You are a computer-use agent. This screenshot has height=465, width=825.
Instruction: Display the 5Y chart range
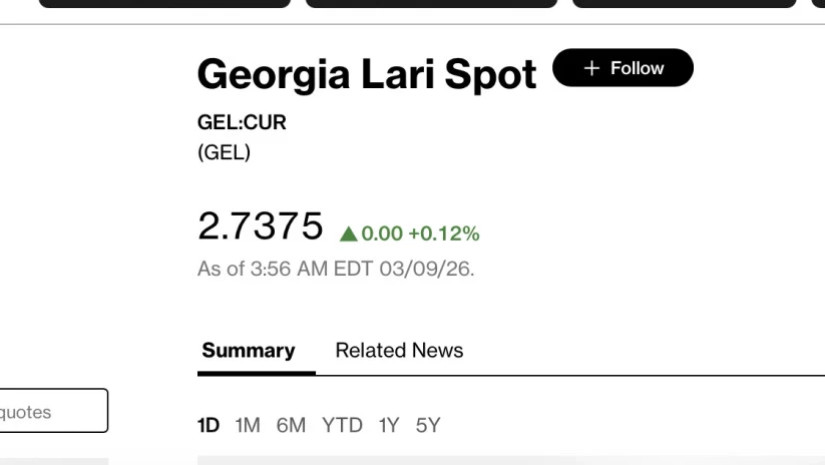(x=427, y=425)
